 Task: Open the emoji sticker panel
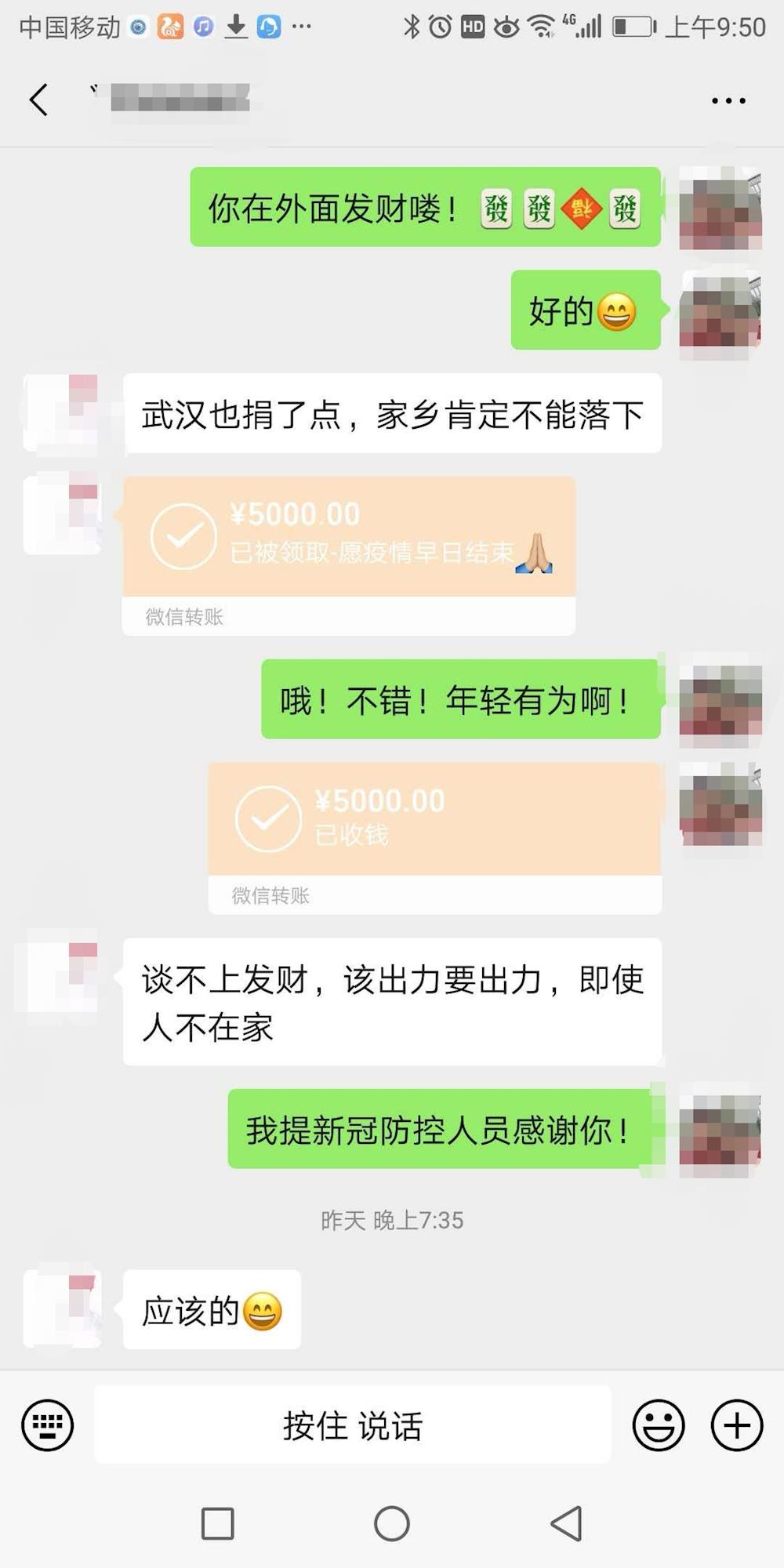658,1425
